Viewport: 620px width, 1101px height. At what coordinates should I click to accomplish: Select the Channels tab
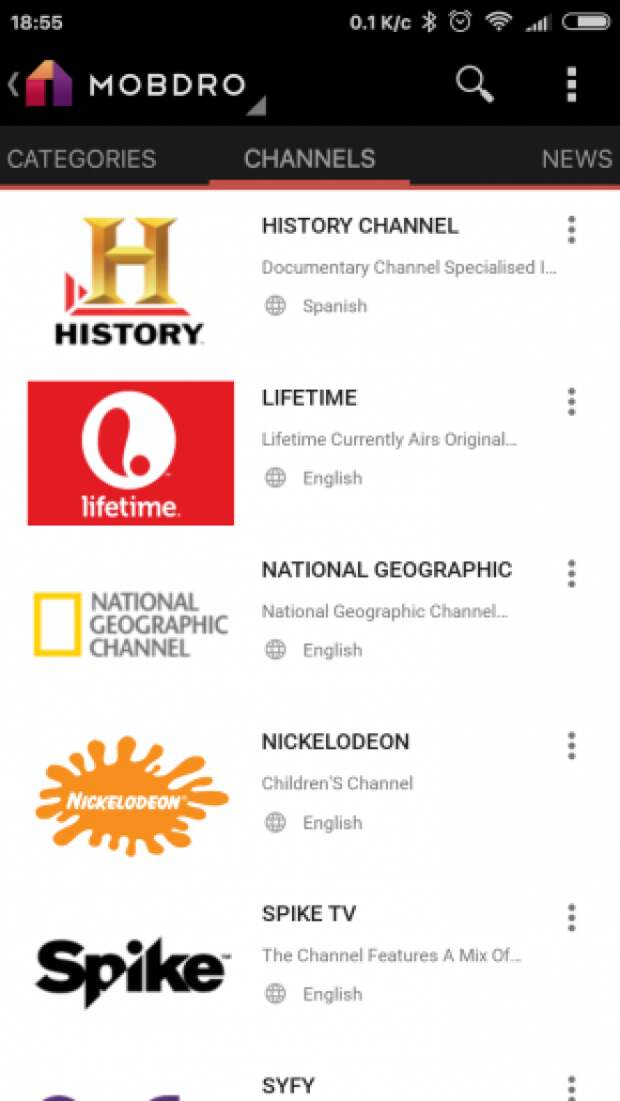[309, 158]
